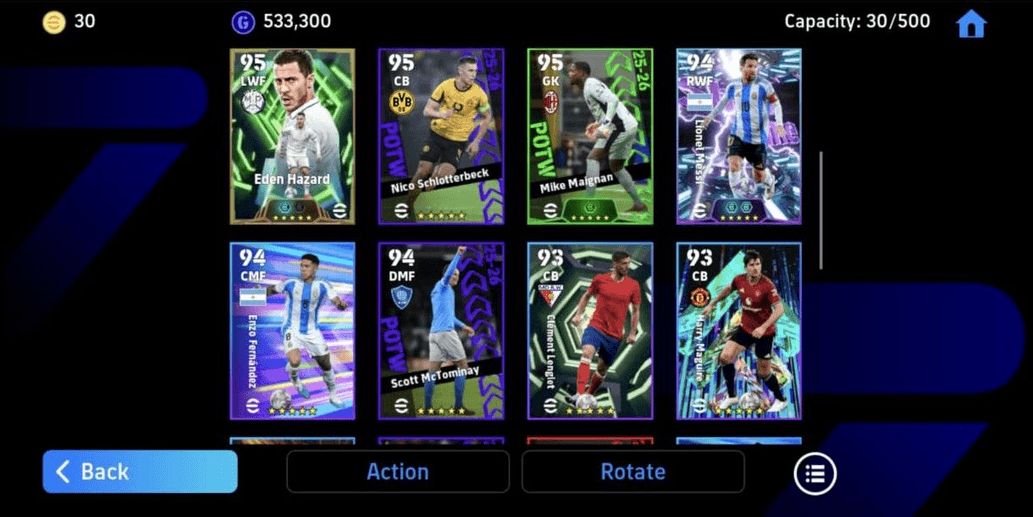Open the Action menu
1033x517 pixels.
[x=397, y=471]
